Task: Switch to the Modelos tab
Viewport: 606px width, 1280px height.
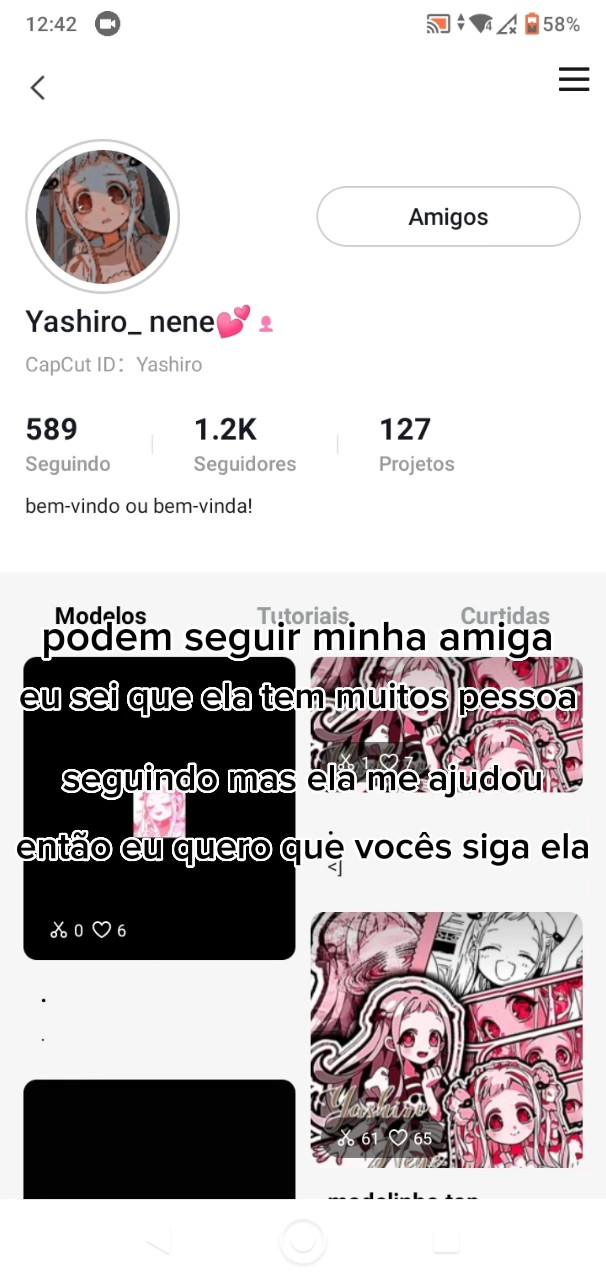Action: (x=101, y=616)
